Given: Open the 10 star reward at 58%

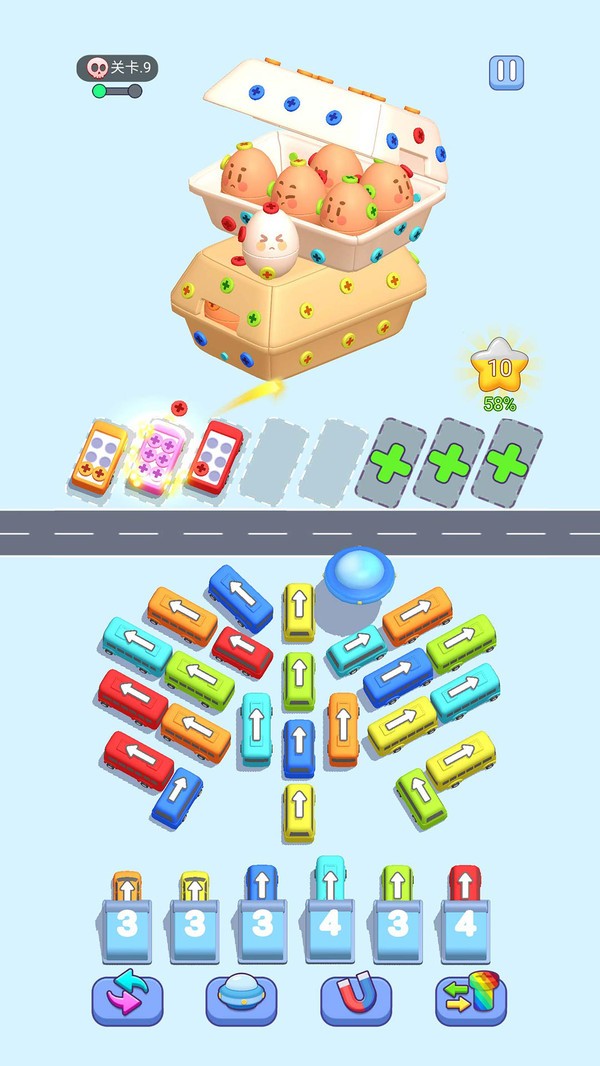Looking at the screenshot, I should [499, 372].
